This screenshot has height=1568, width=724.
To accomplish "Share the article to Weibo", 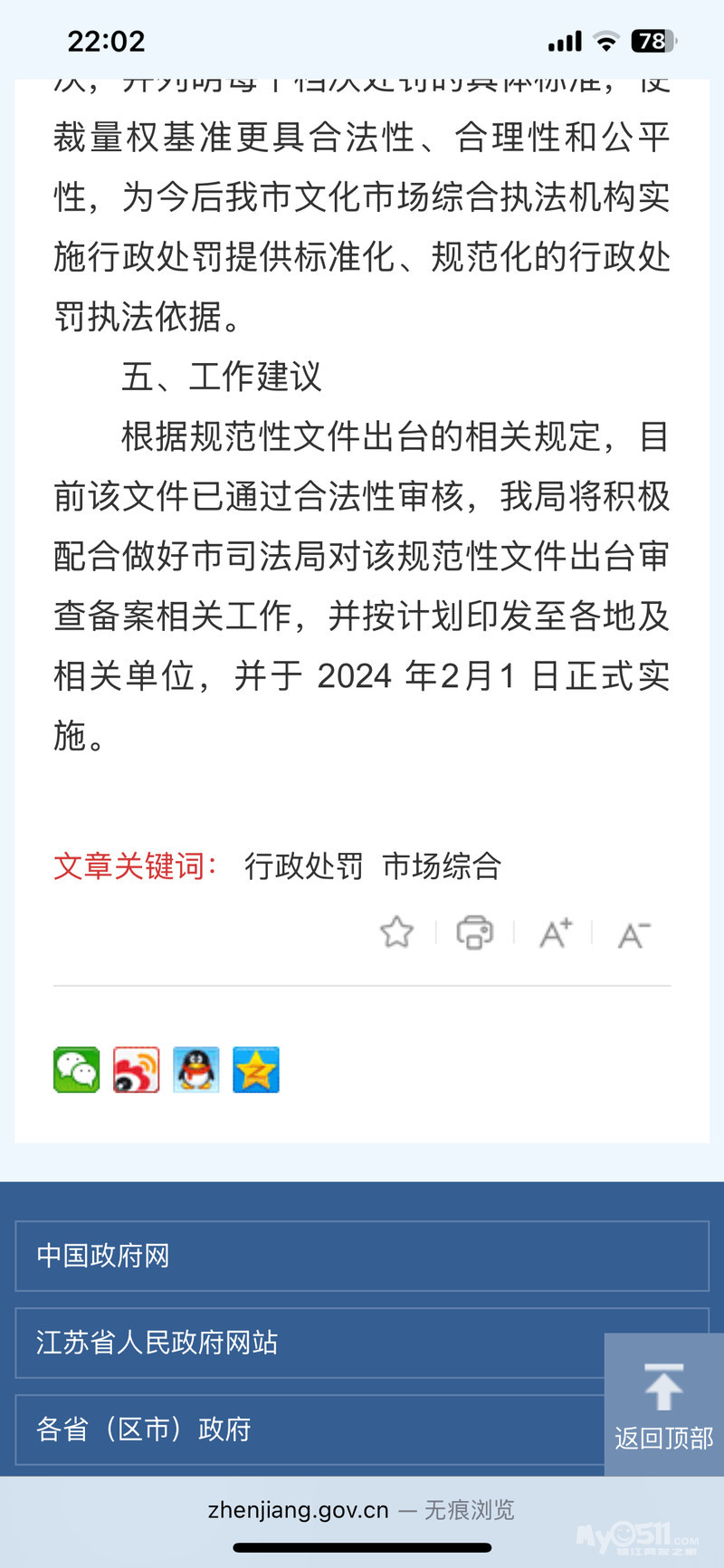I will pos(137,1070).
